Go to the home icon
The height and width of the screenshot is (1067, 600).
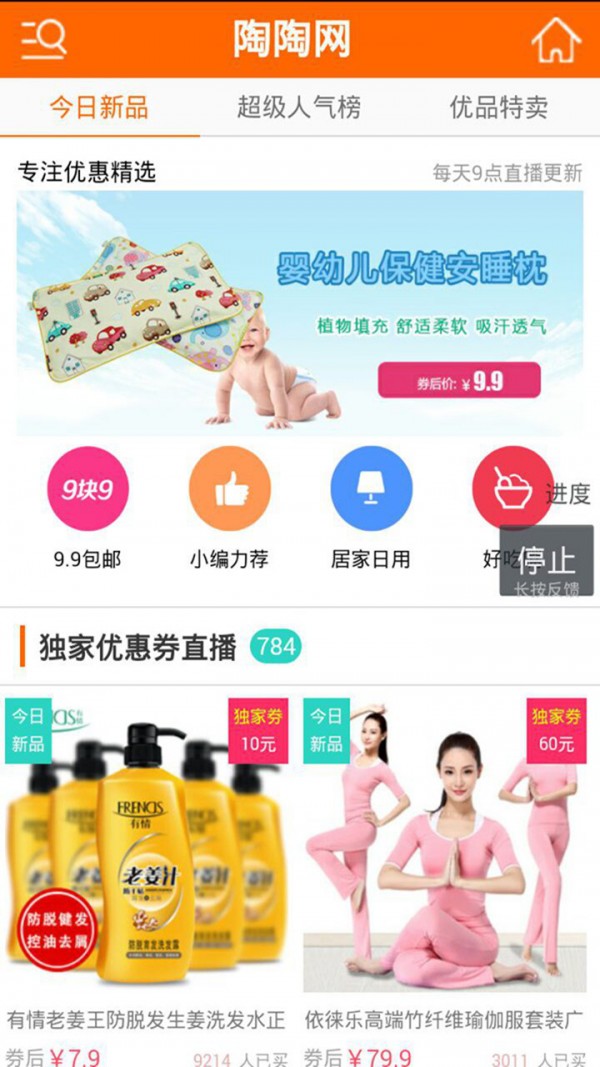[x=556, y=40]
